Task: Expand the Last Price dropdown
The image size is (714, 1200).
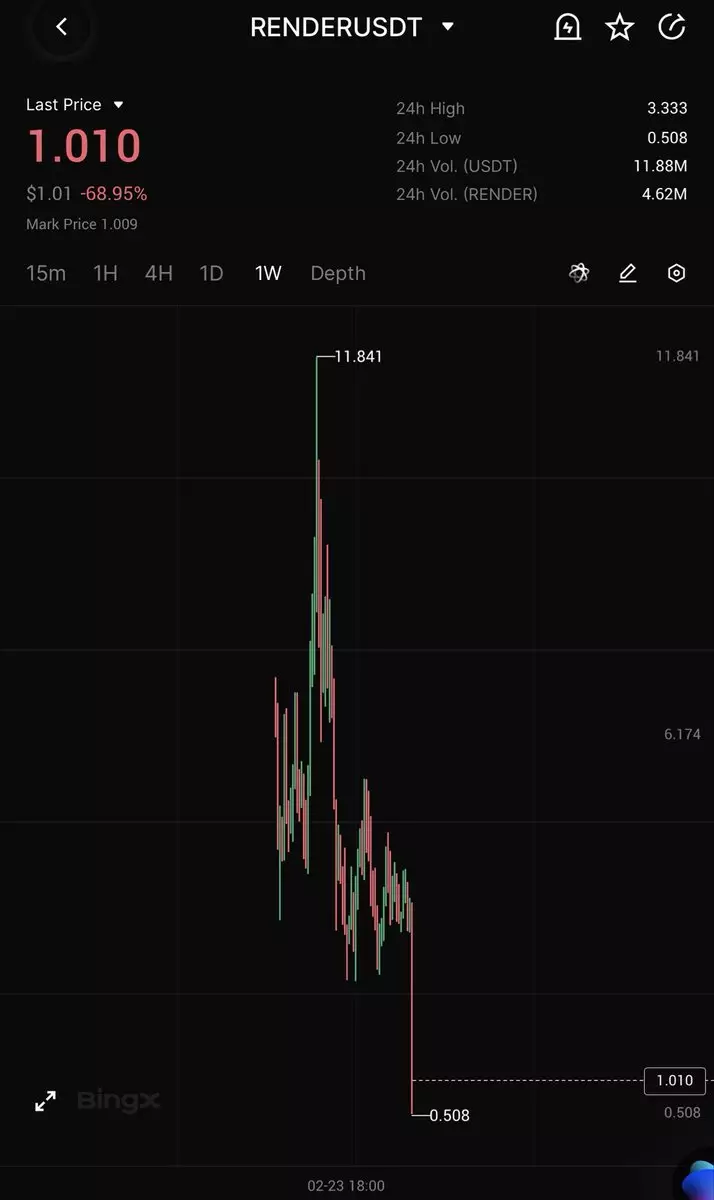Action: [118, 105]
